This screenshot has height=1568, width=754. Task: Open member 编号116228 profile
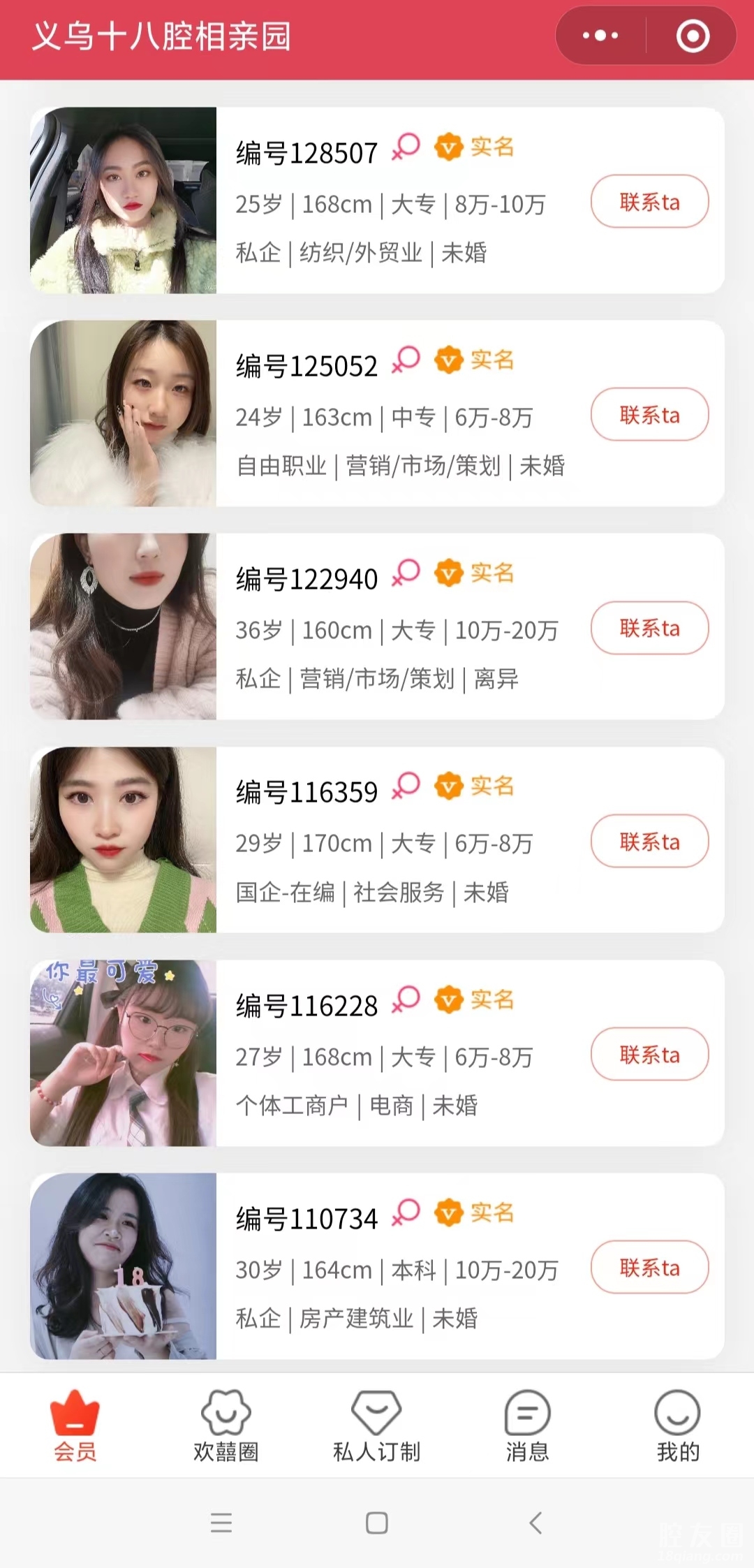[391, 1055]
